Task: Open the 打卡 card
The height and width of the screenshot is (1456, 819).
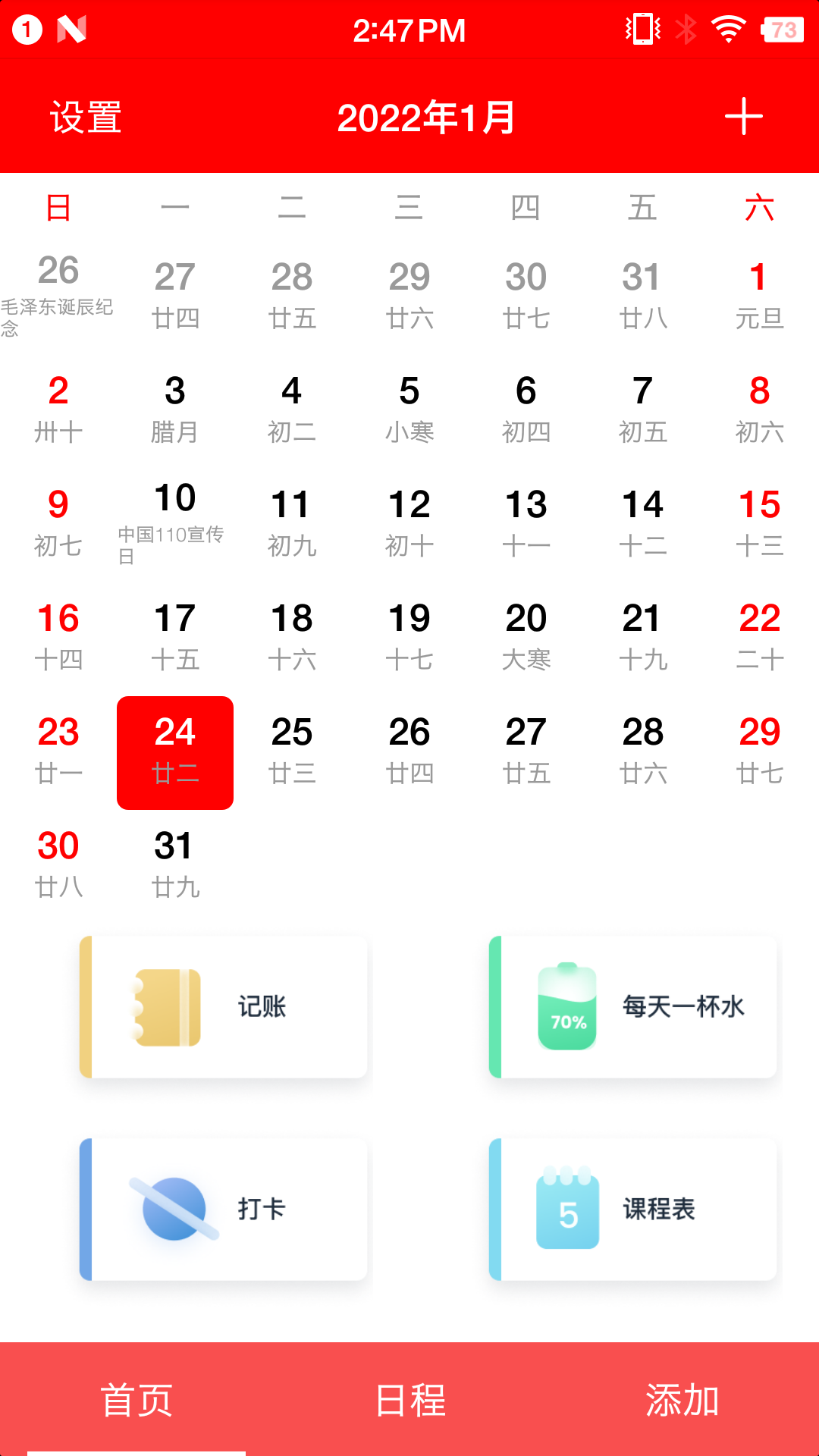Action: coord(224,1210)
